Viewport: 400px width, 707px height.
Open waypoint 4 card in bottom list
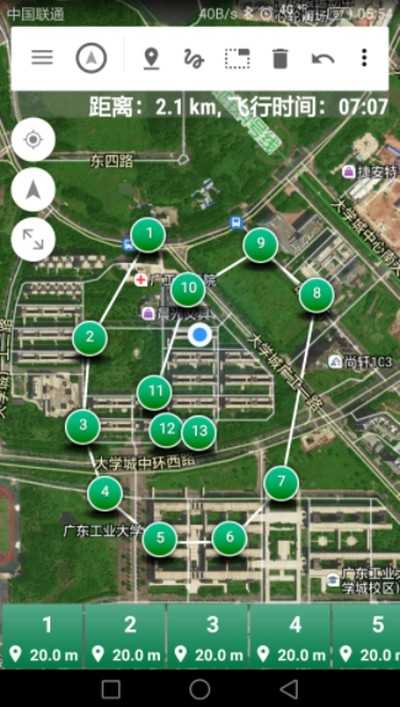290,637
